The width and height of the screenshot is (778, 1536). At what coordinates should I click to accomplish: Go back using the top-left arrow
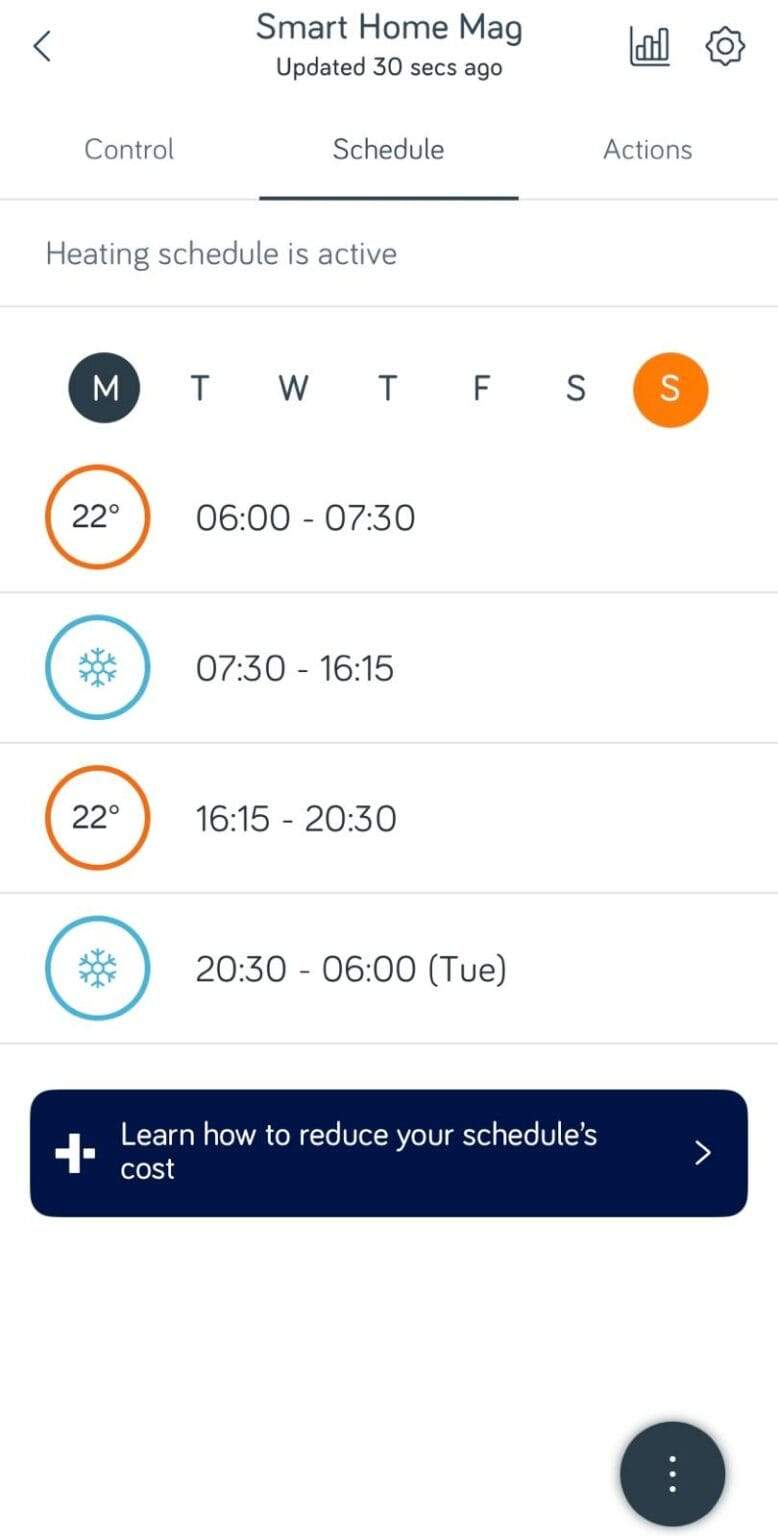click(42, 47)
